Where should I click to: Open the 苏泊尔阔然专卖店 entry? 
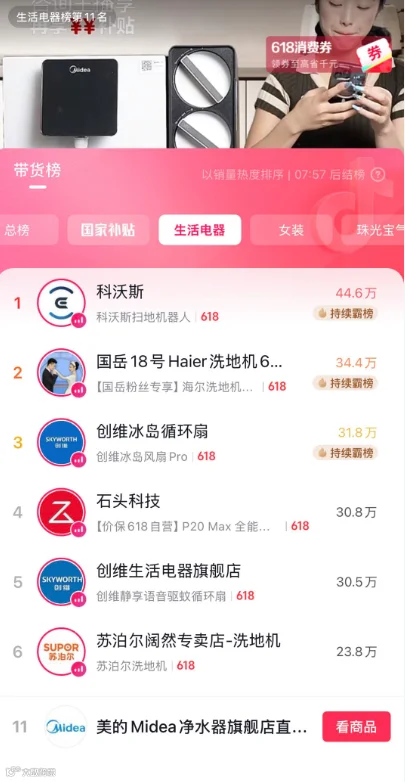pyautogui.click(x=202, y=652)
